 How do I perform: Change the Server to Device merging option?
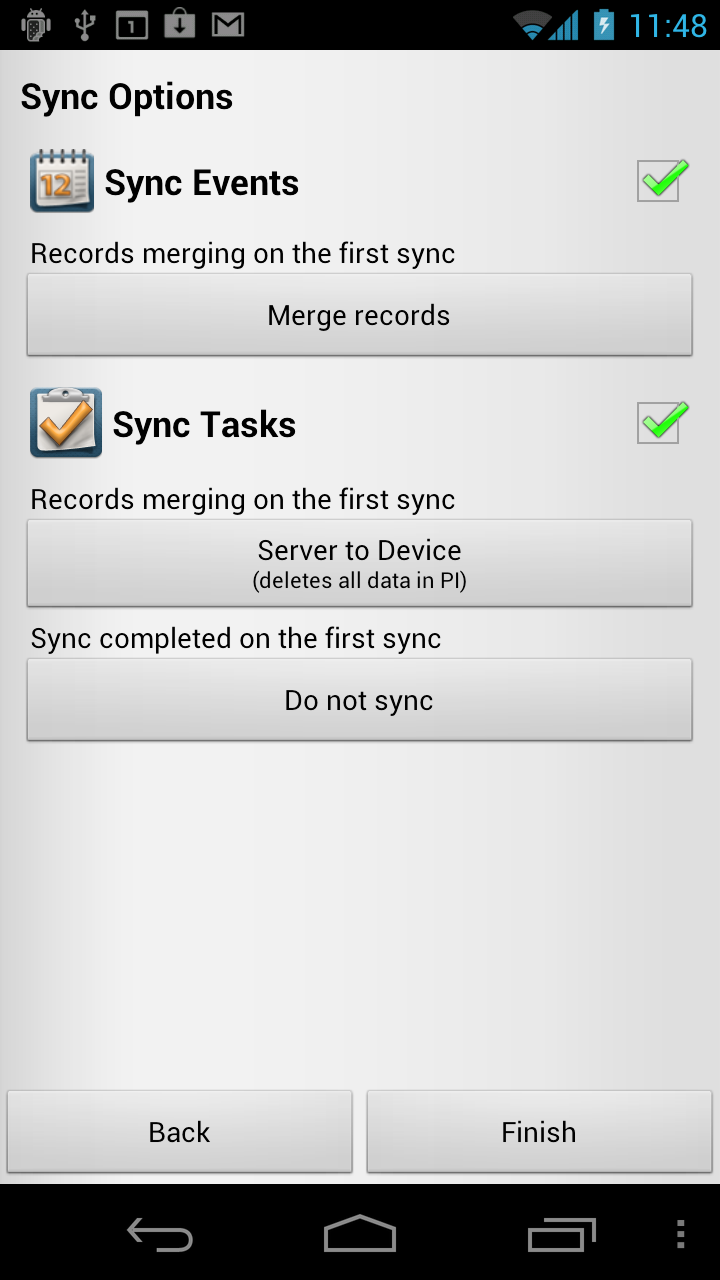pyautogui.click(x=359, y=562)
